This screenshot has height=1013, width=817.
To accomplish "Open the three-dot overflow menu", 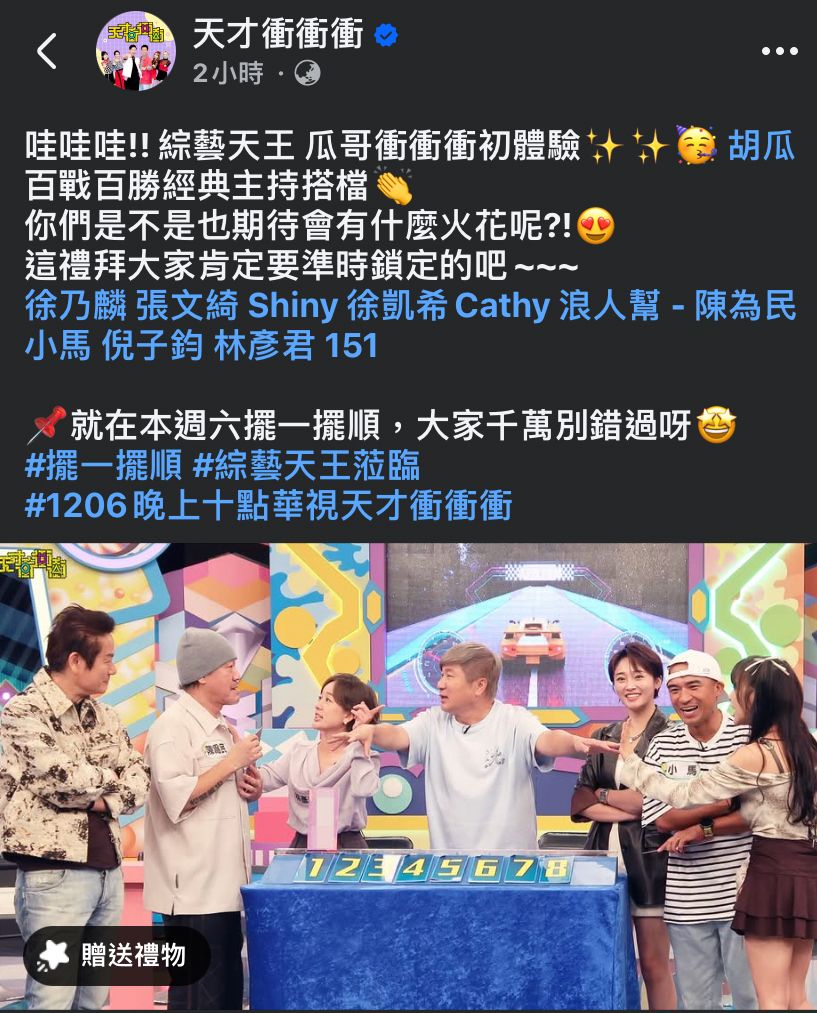I will pos(779,52).
